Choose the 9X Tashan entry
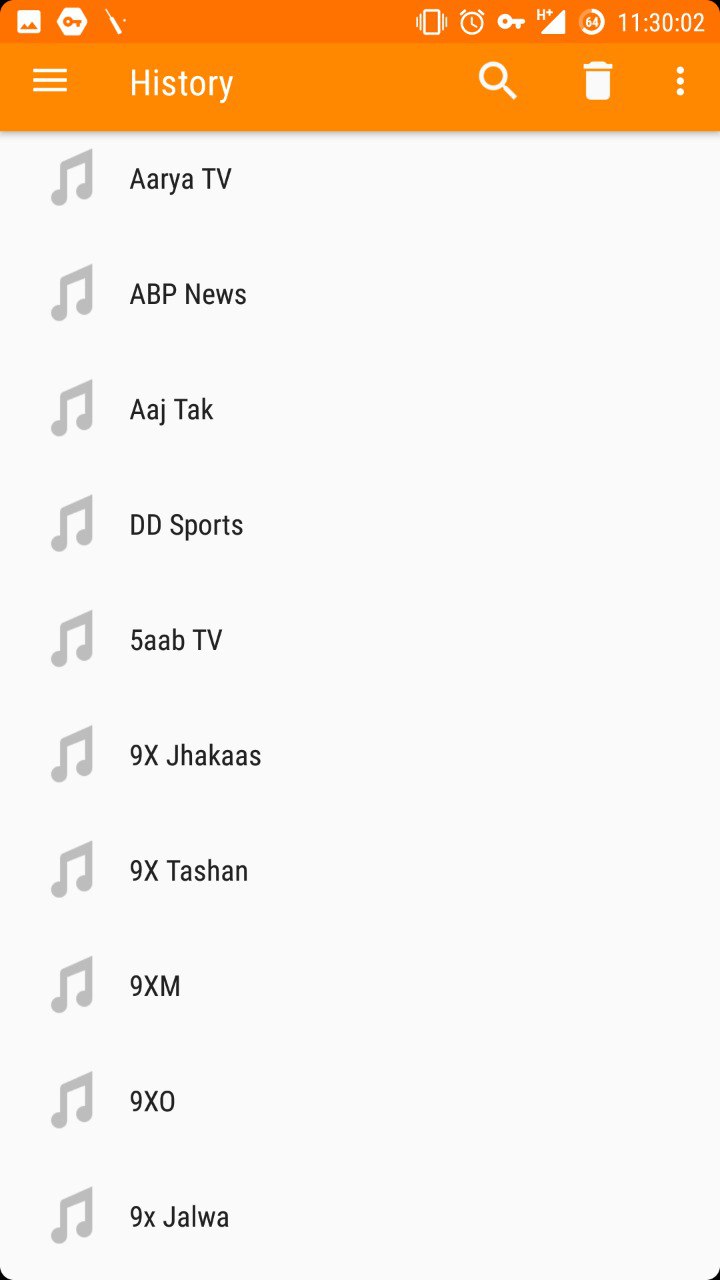The width and height of the screenshot is (720, 1280). point(360,871)
